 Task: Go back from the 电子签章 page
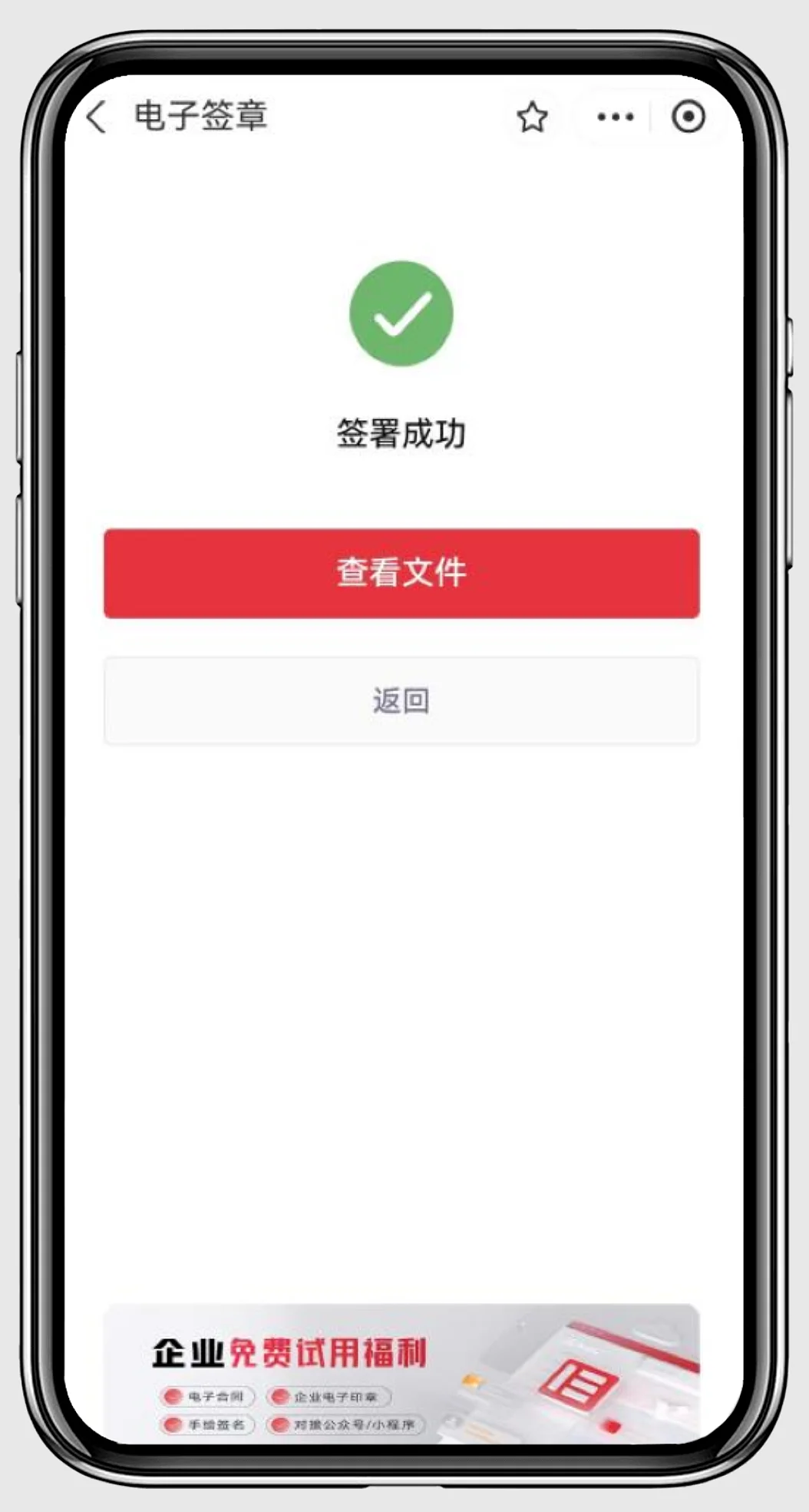pos(97,117)
